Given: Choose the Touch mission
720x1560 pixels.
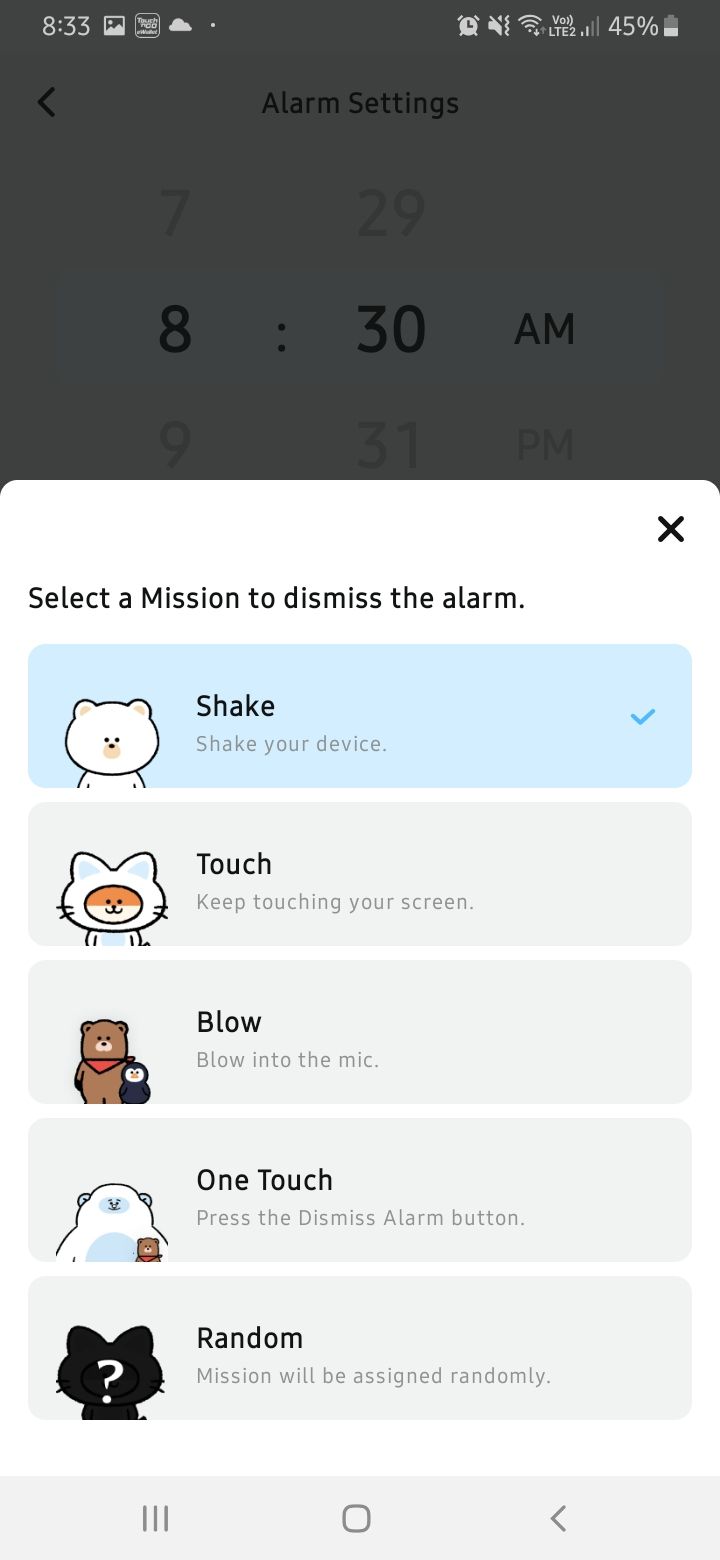Looking at the screenshot, I should (x=360, y=874).
